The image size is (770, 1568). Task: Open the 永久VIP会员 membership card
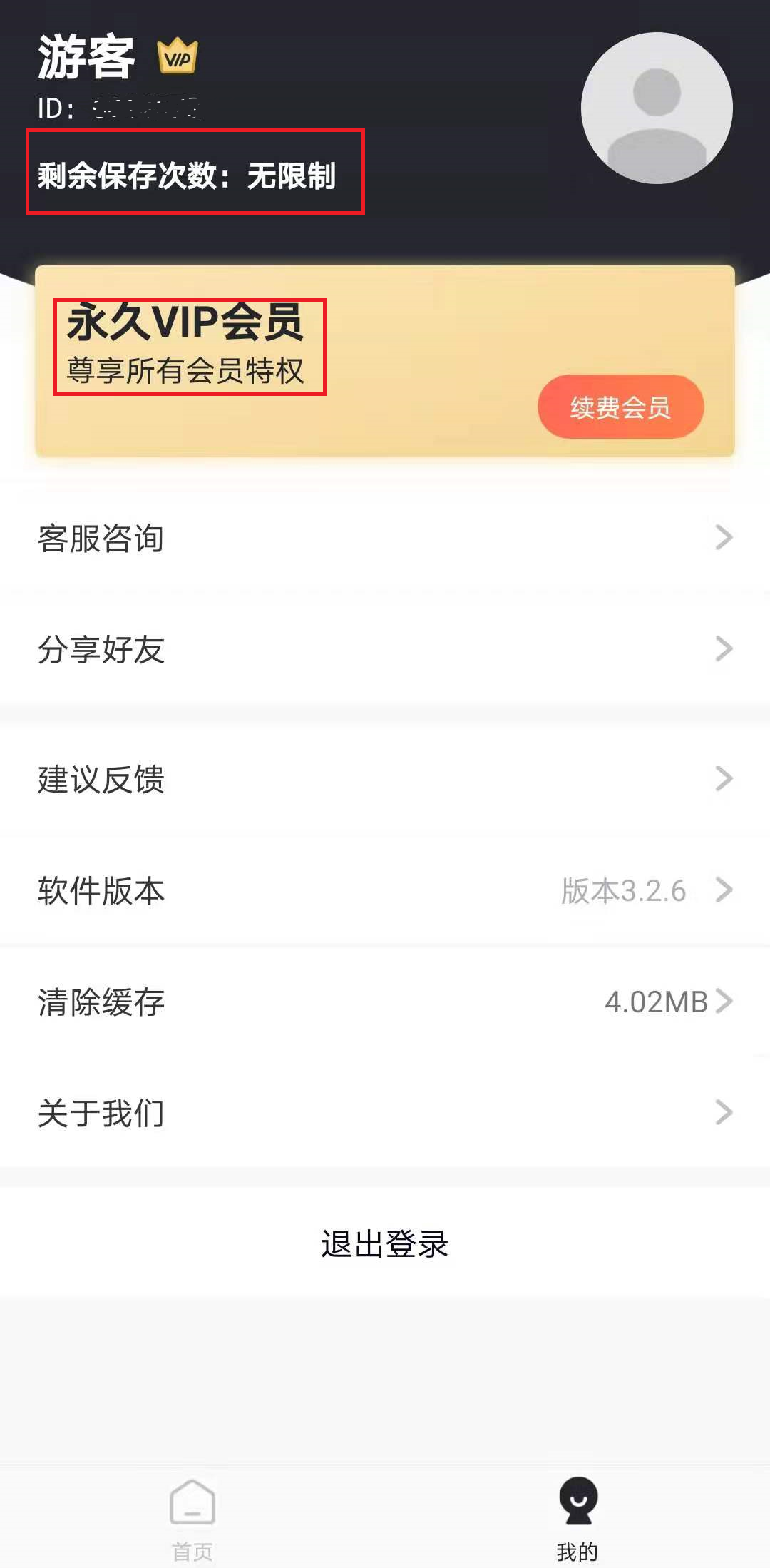[385, 361]
